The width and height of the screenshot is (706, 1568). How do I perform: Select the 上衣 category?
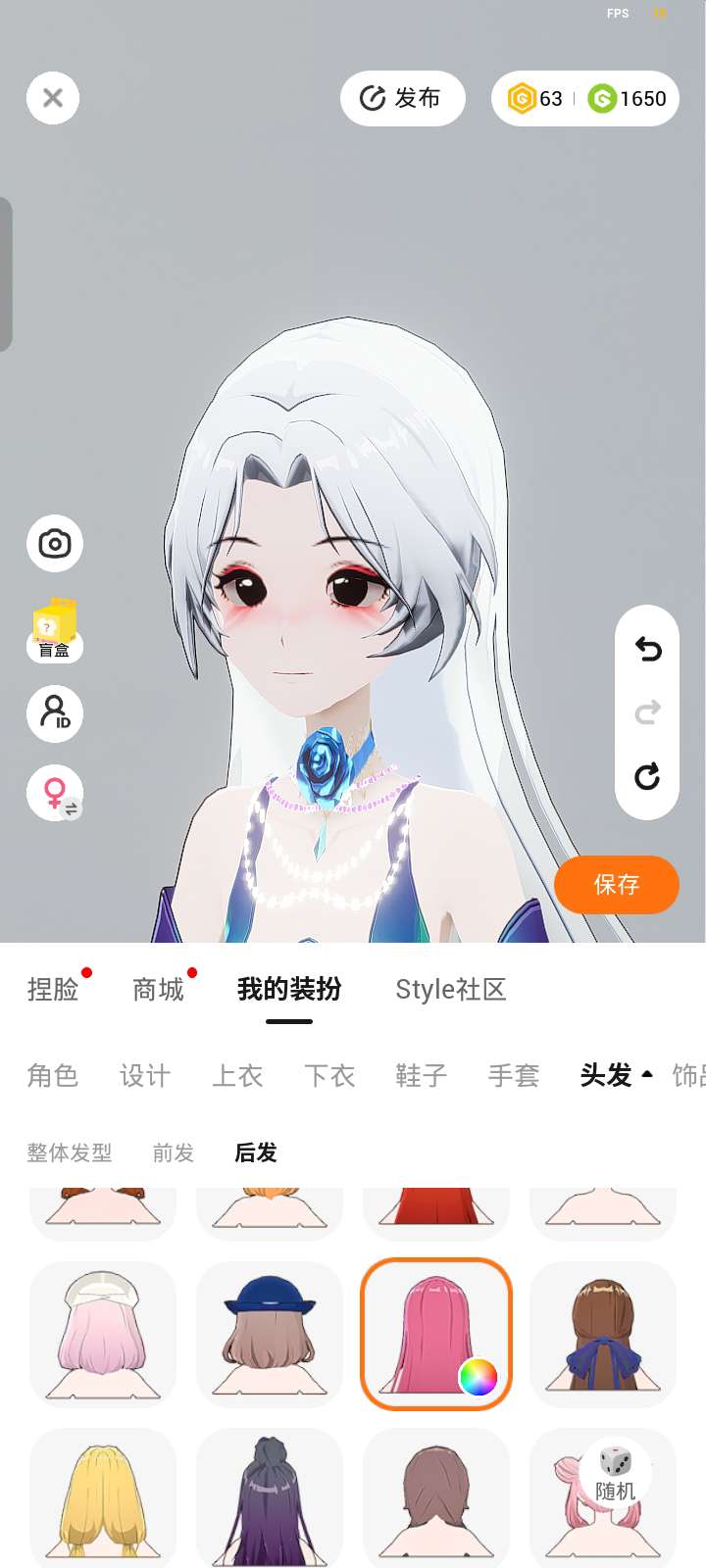[x=237, y=1076]
